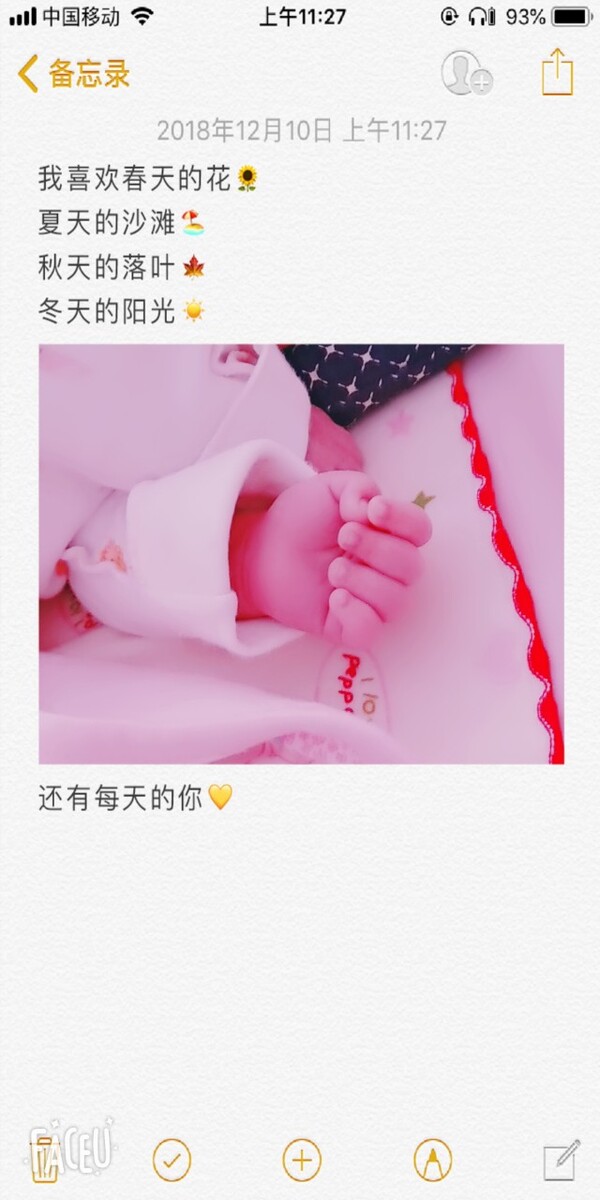Compose a new note

pos(560,1160)
